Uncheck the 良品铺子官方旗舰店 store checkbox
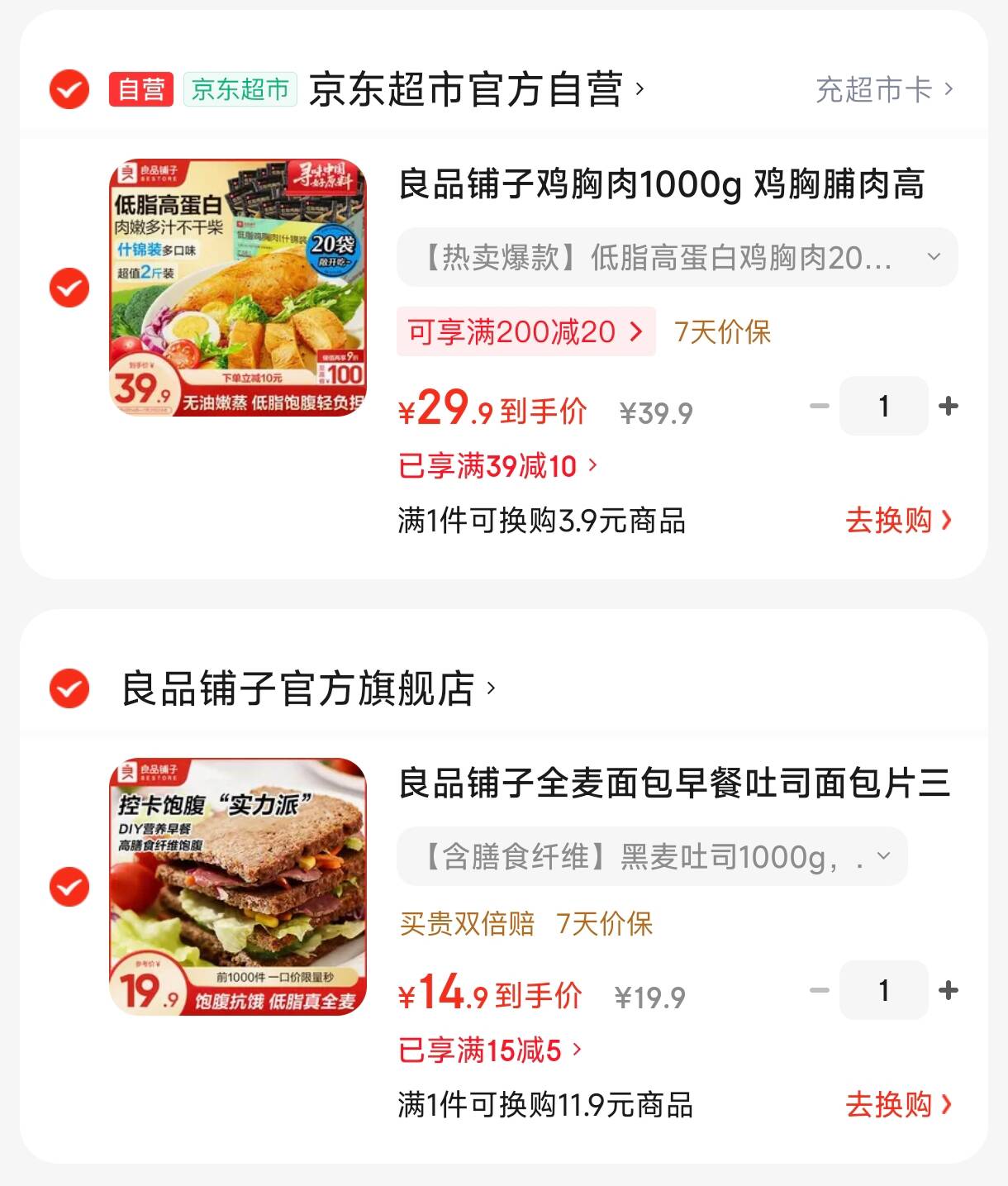1008x1186 pixels. click(x=69, y=688)
